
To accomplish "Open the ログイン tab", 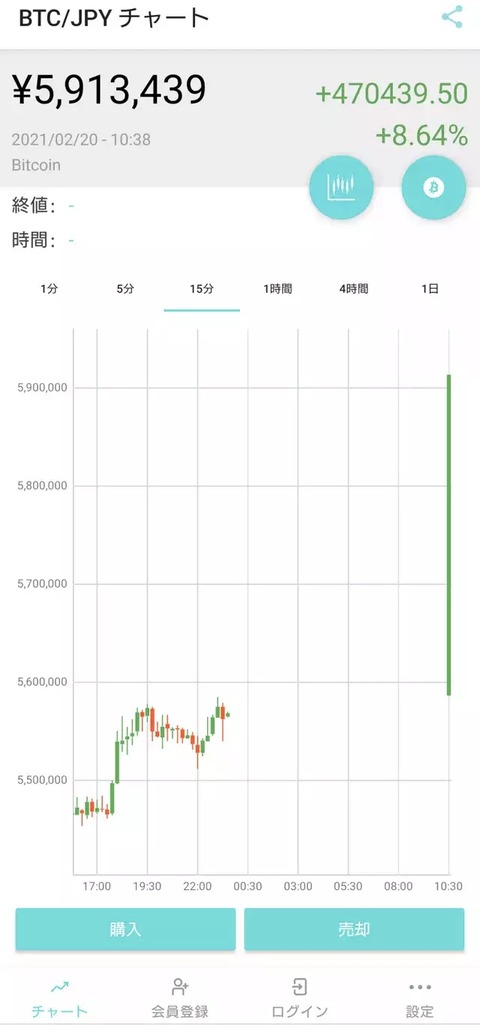I will pyautogui.click(x=299, y=998).
